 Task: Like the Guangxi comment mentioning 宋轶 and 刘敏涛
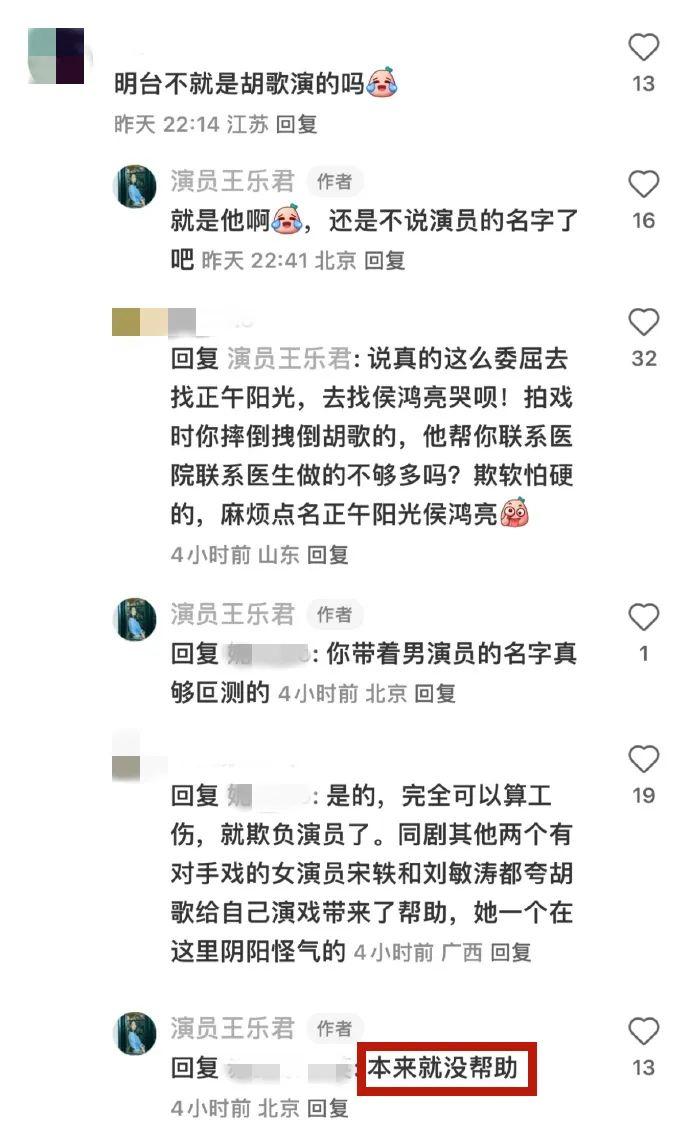(x=643, y=760)
